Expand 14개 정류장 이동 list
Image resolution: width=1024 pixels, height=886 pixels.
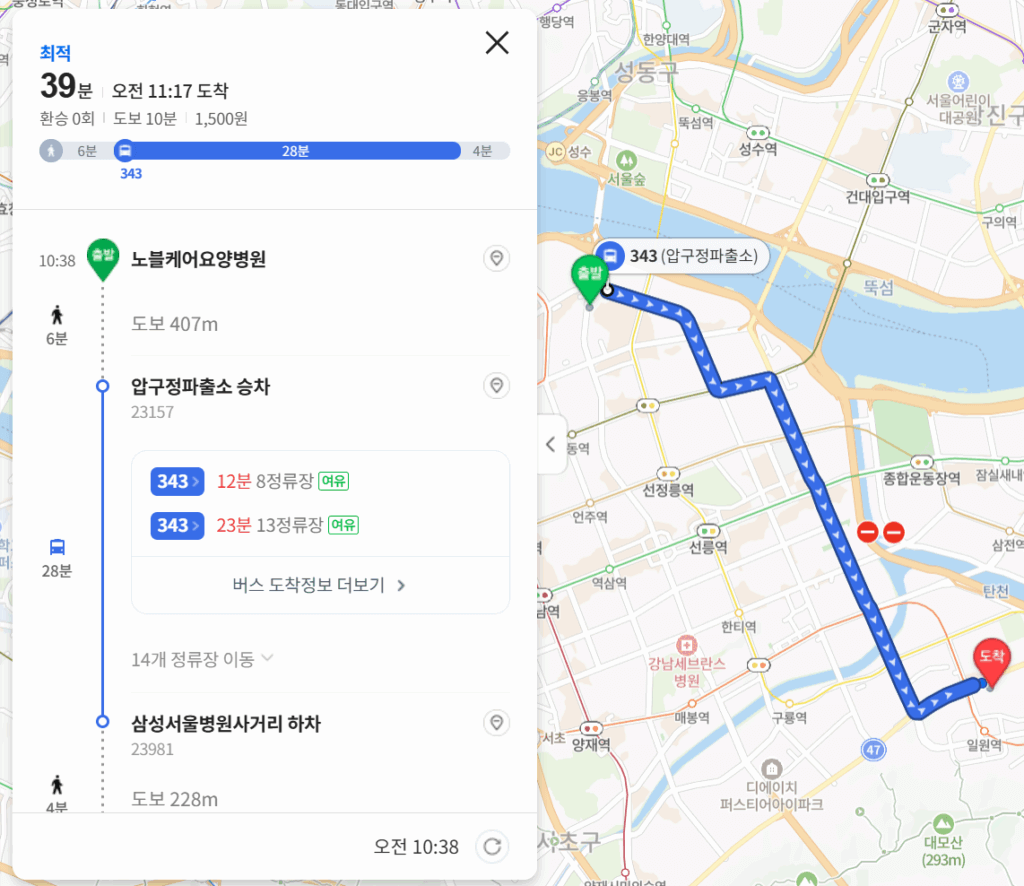[x=203, y=659]
